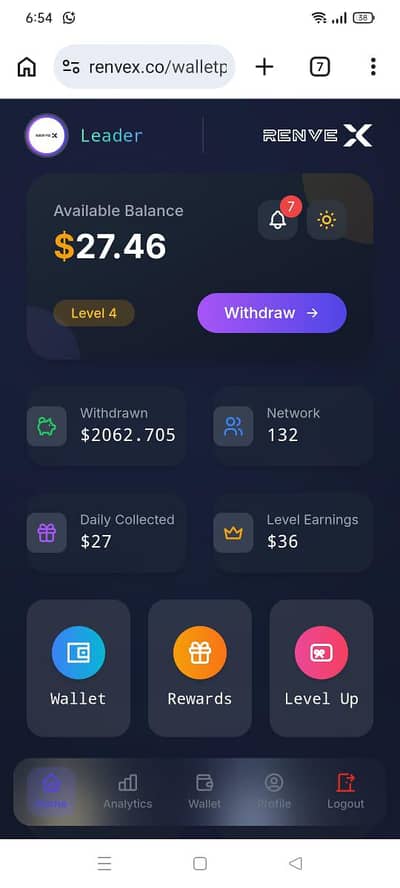Switch to the Analytics tab
Image resolution: width=400 pixels, height=888 pixels.
127,792
